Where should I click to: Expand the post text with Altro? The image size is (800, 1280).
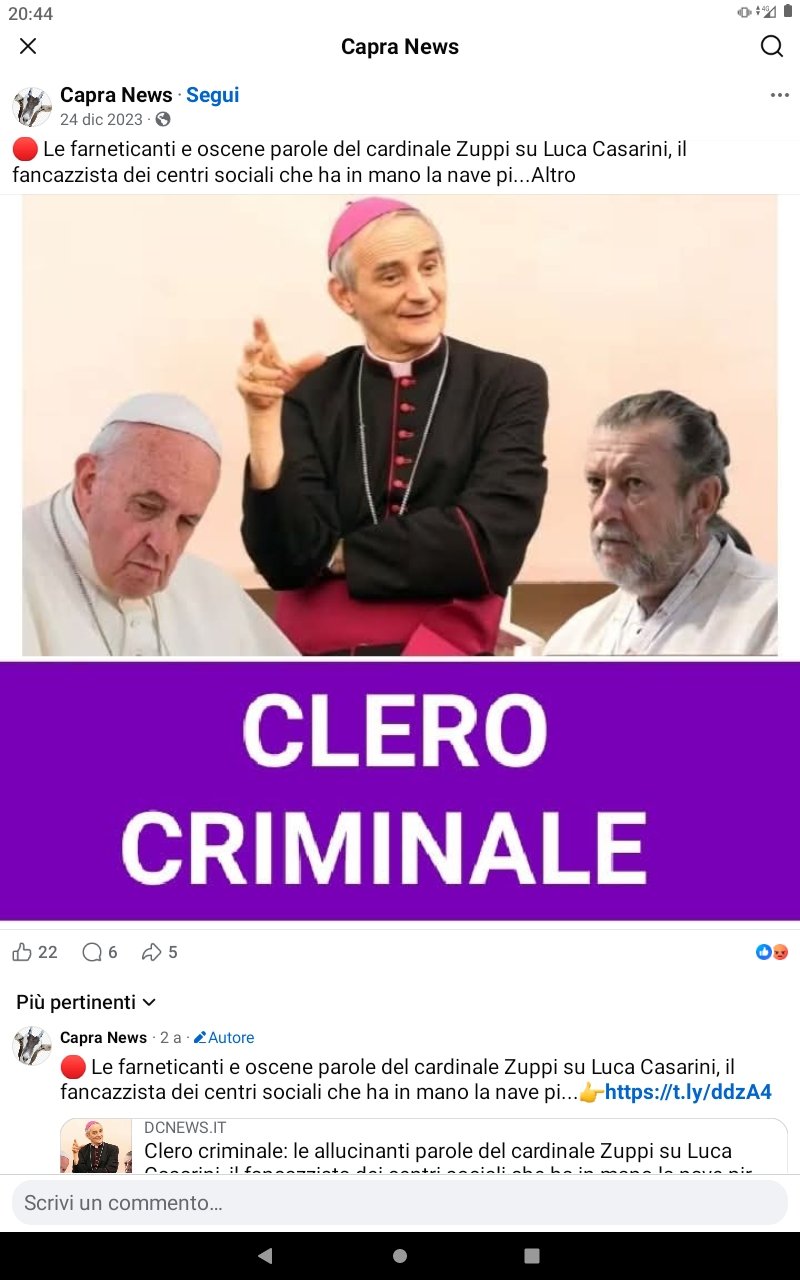553,176
